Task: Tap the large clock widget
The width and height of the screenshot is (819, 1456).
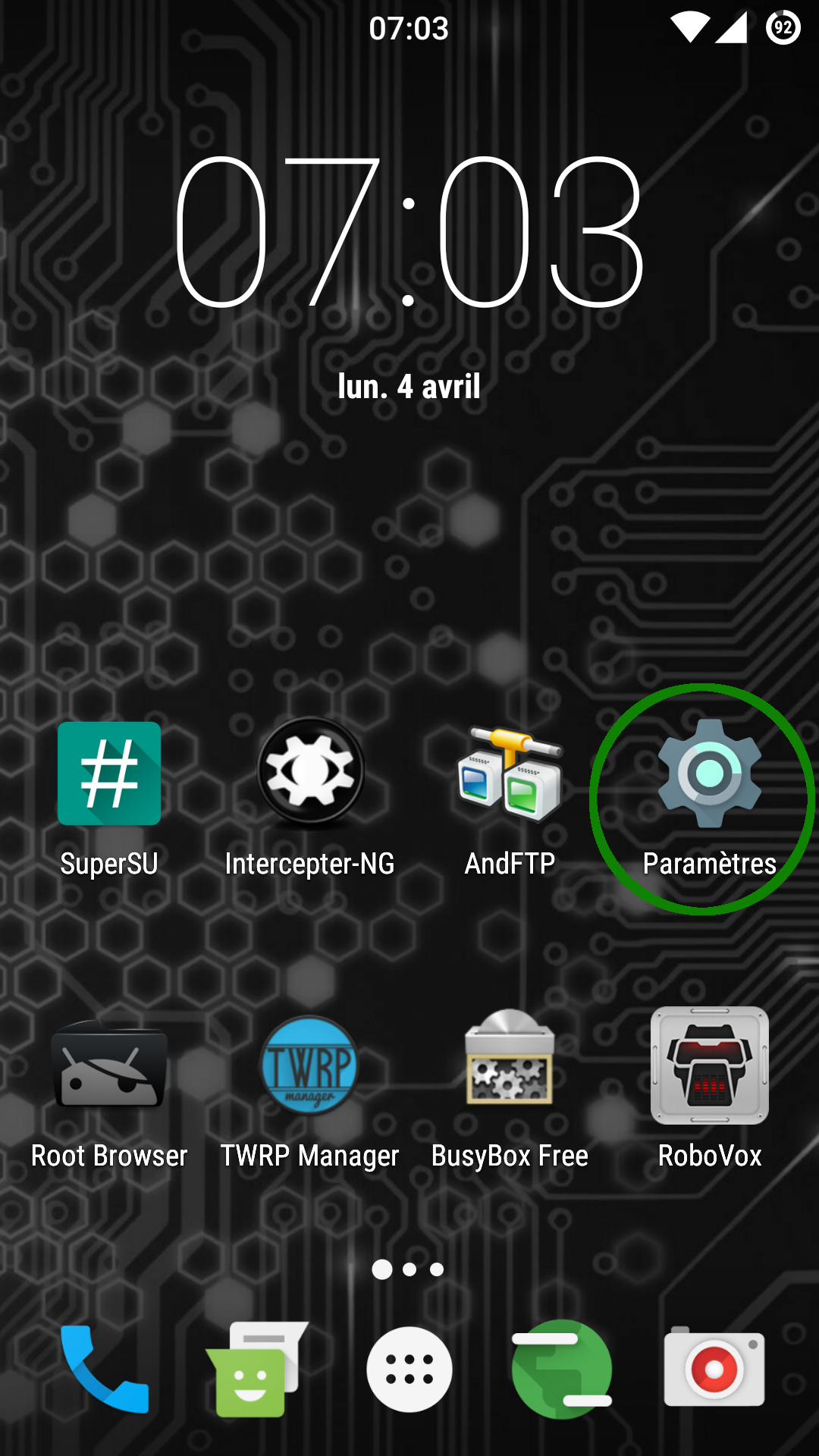Action: (409, 232)
